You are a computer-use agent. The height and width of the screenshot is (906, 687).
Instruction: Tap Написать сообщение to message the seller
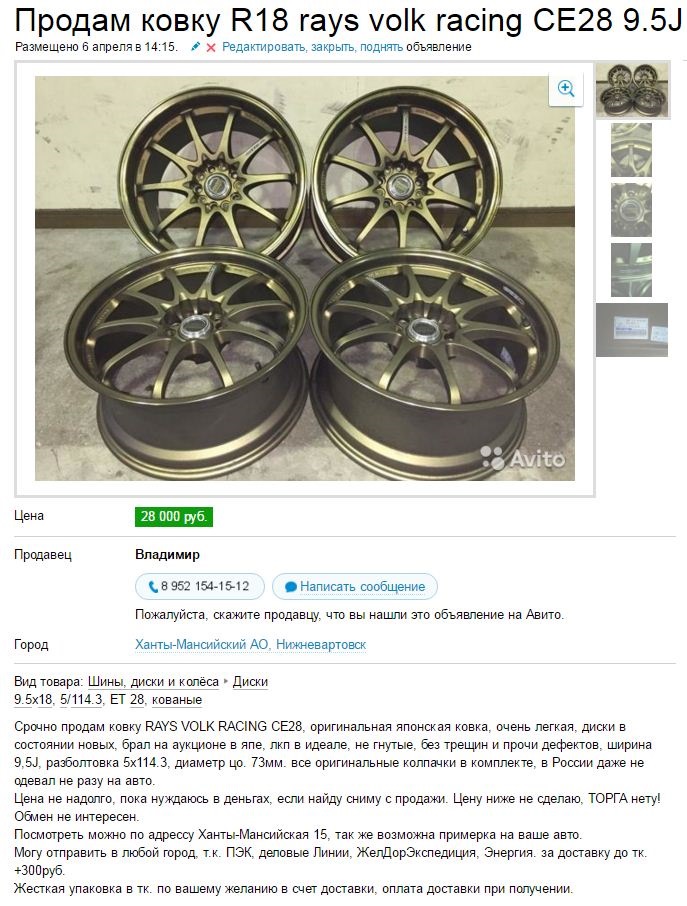point(355,586)
